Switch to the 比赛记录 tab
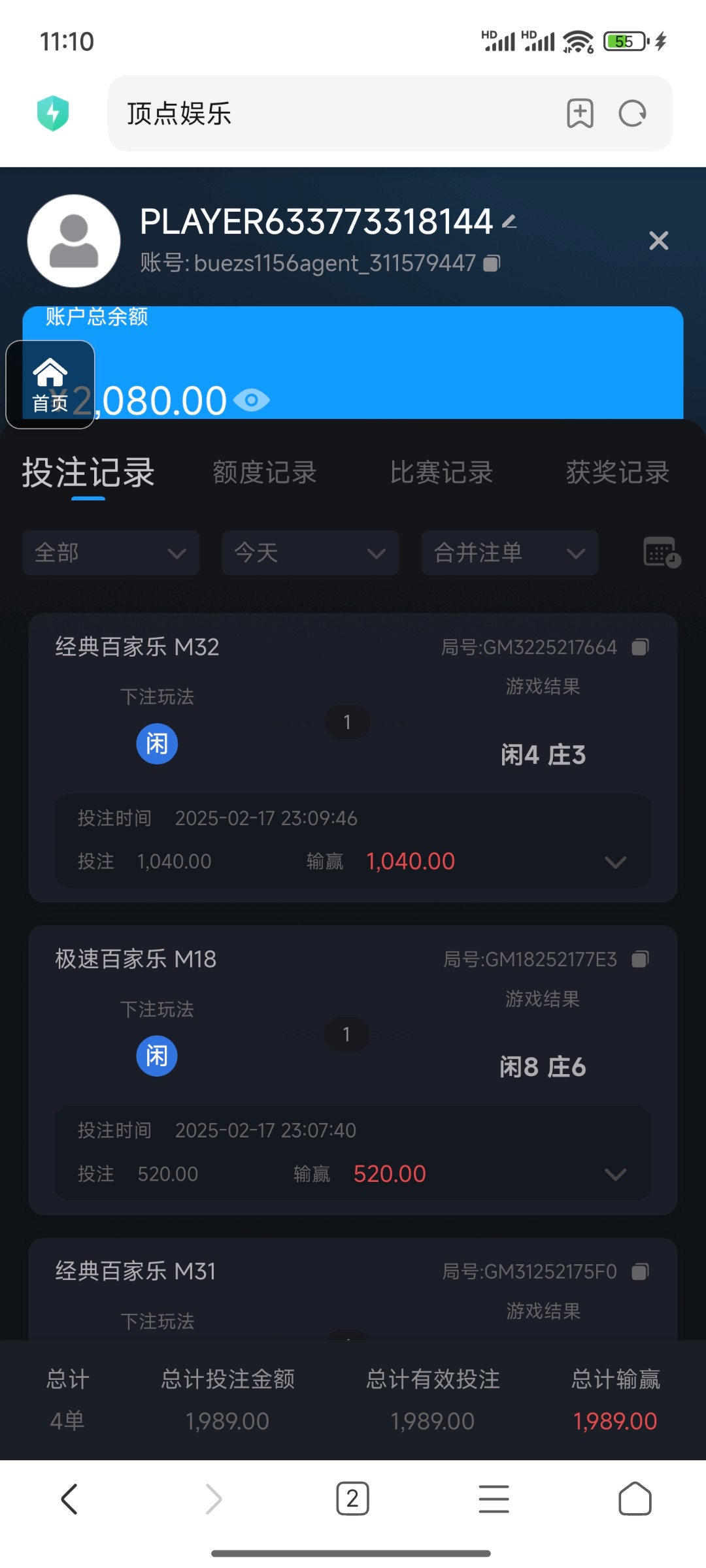Image resolution: width=706 pixels, height=1568 pixels. [x=441, y=472]
